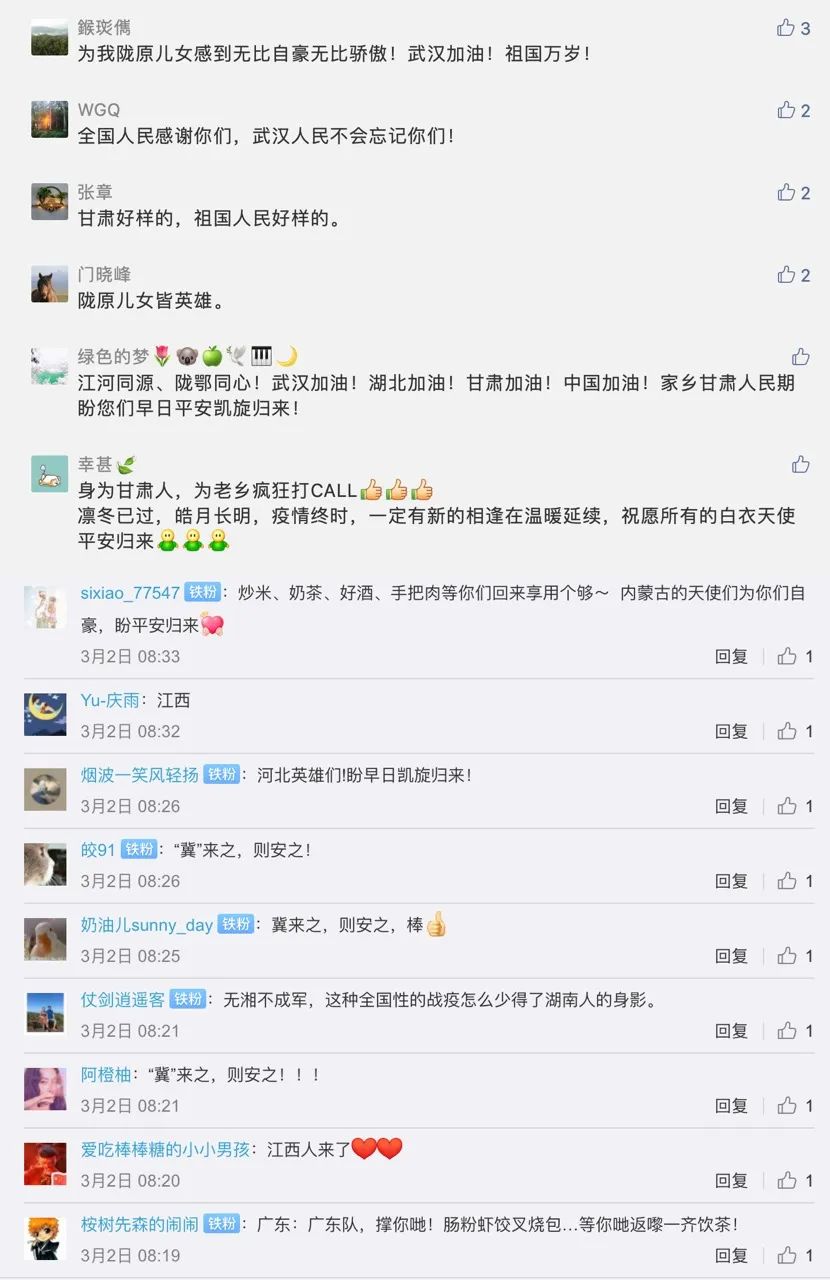Open sixiao_77547's profile
Image resolution: width=830 pixels, height=1280 pixels.
click(130, 593)
